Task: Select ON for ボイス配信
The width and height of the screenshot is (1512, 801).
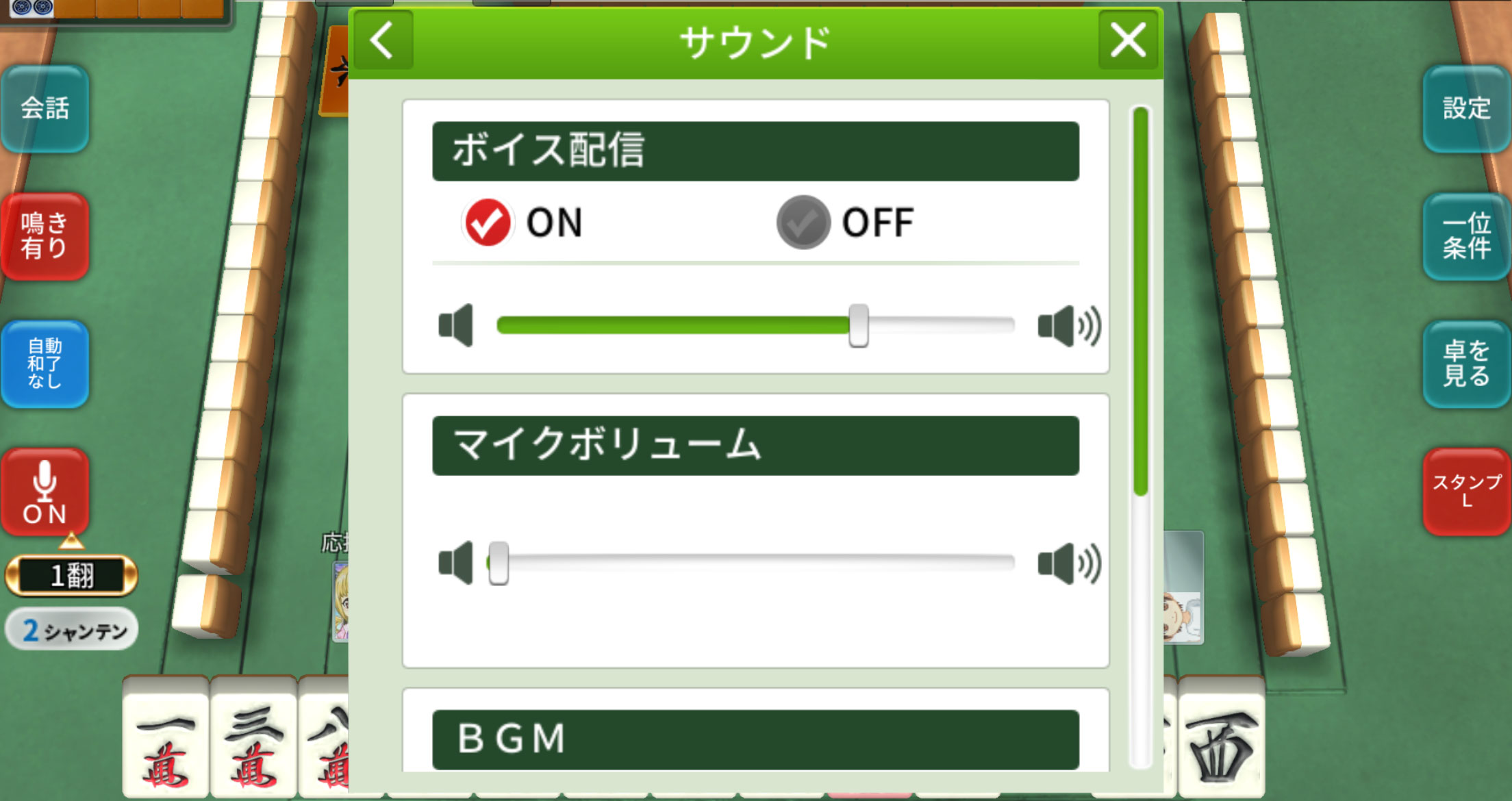Action: (x=488, y=222)
